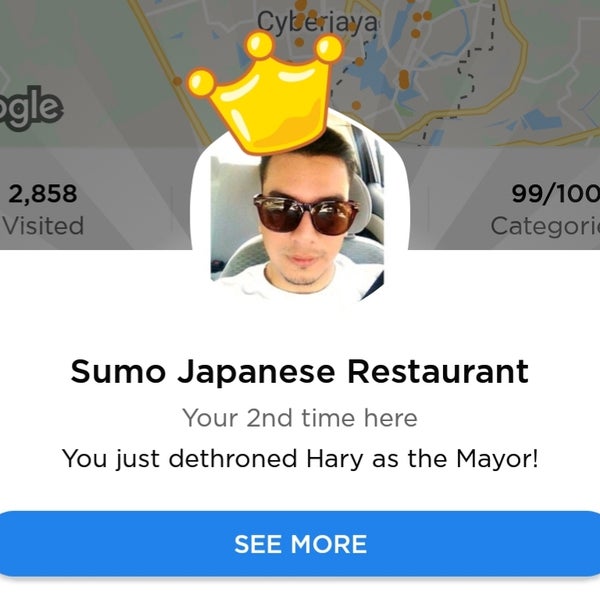Open the crowned profile photo

(x=299, y=213)
